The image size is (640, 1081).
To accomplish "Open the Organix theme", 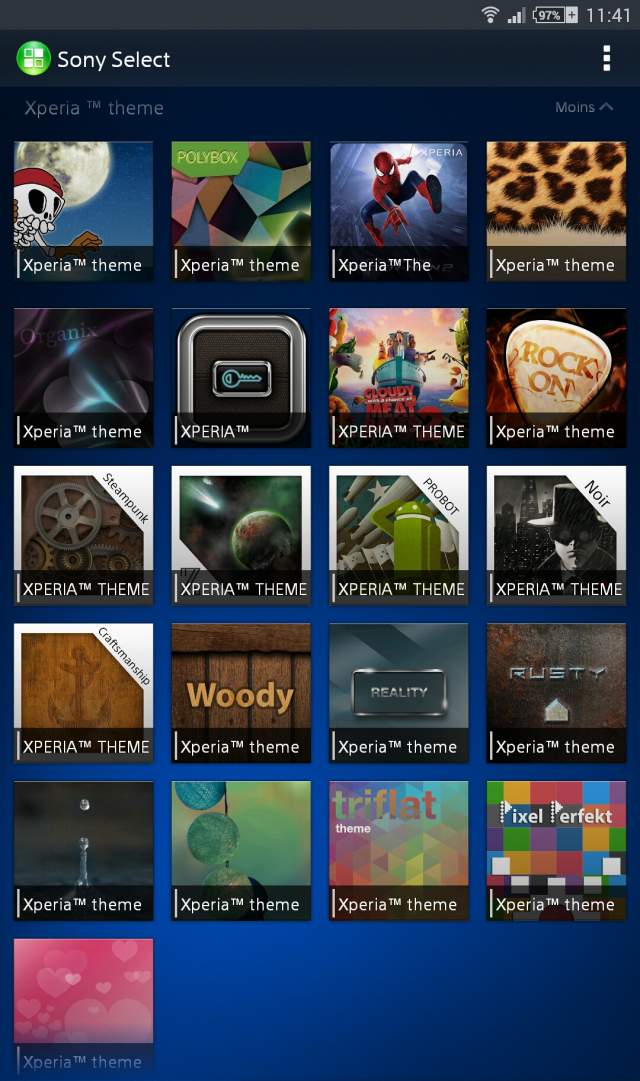I will coord(84,377).
